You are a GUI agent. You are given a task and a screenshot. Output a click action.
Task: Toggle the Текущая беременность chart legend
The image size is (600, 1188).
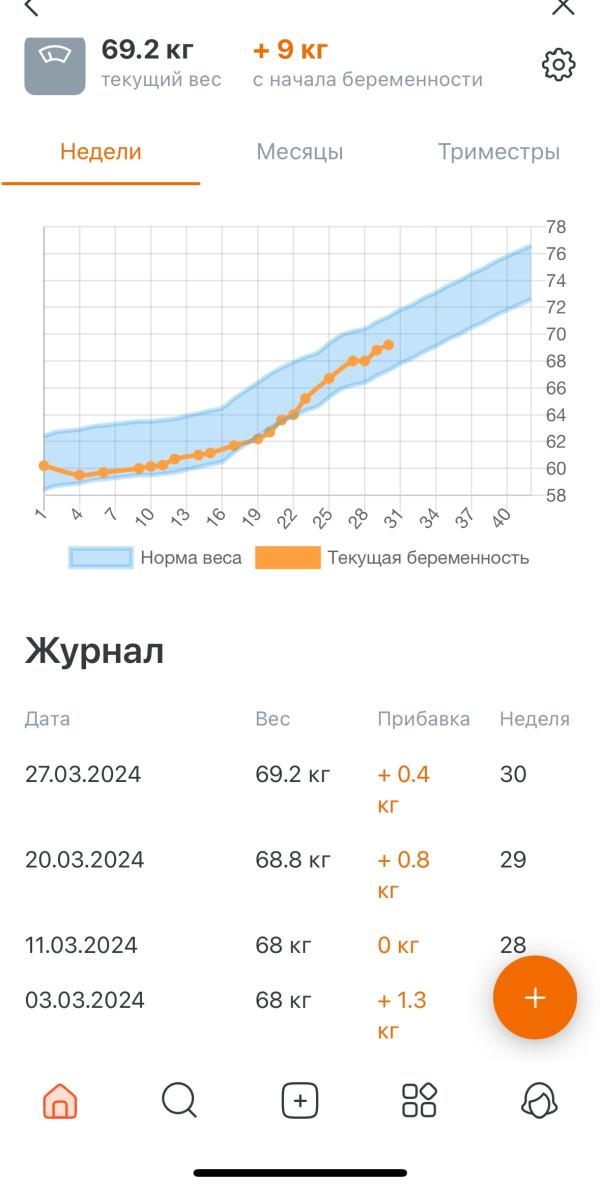tap(392, 558)
